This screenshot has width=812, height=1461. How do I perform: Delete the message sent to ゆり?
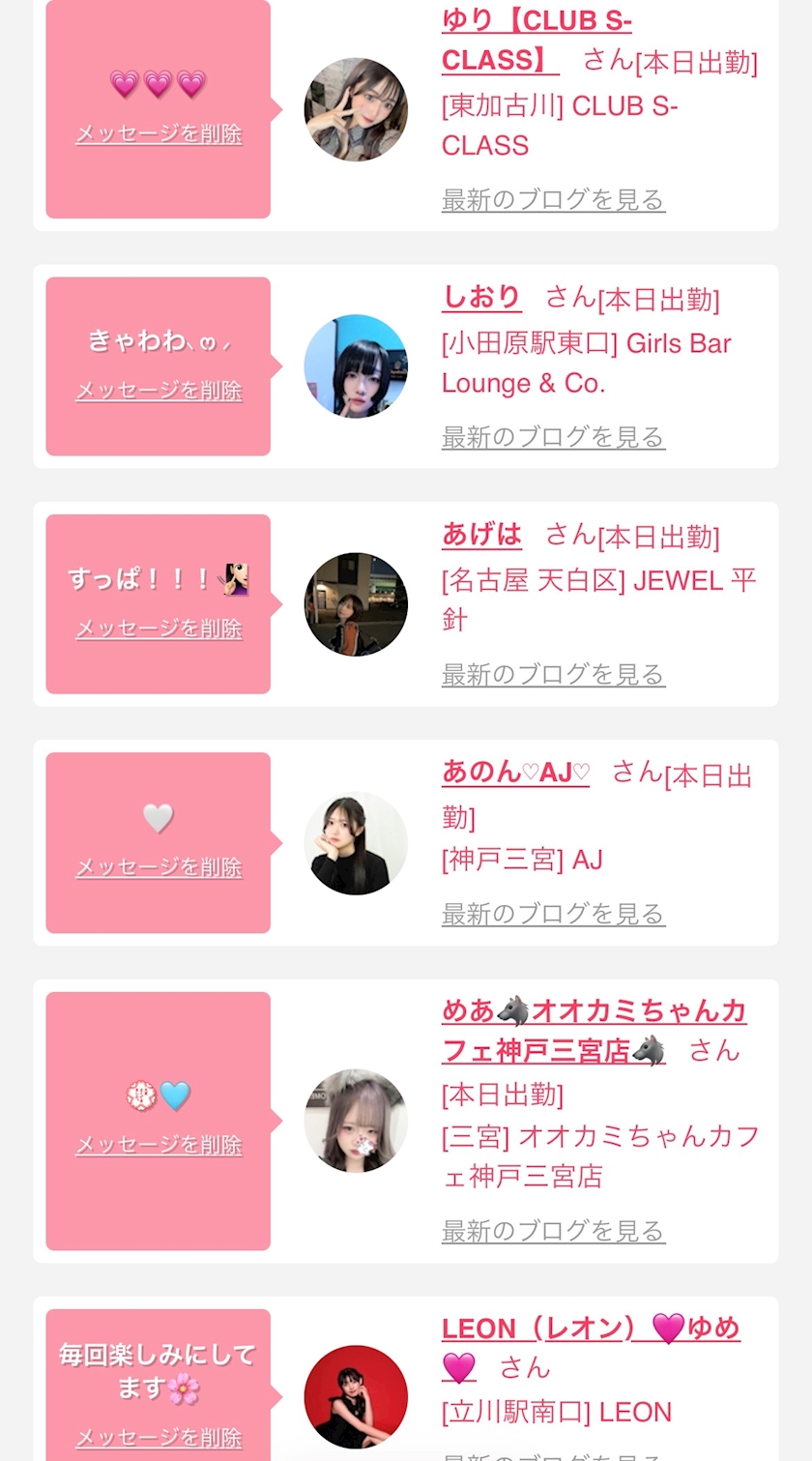pos(159,134)
